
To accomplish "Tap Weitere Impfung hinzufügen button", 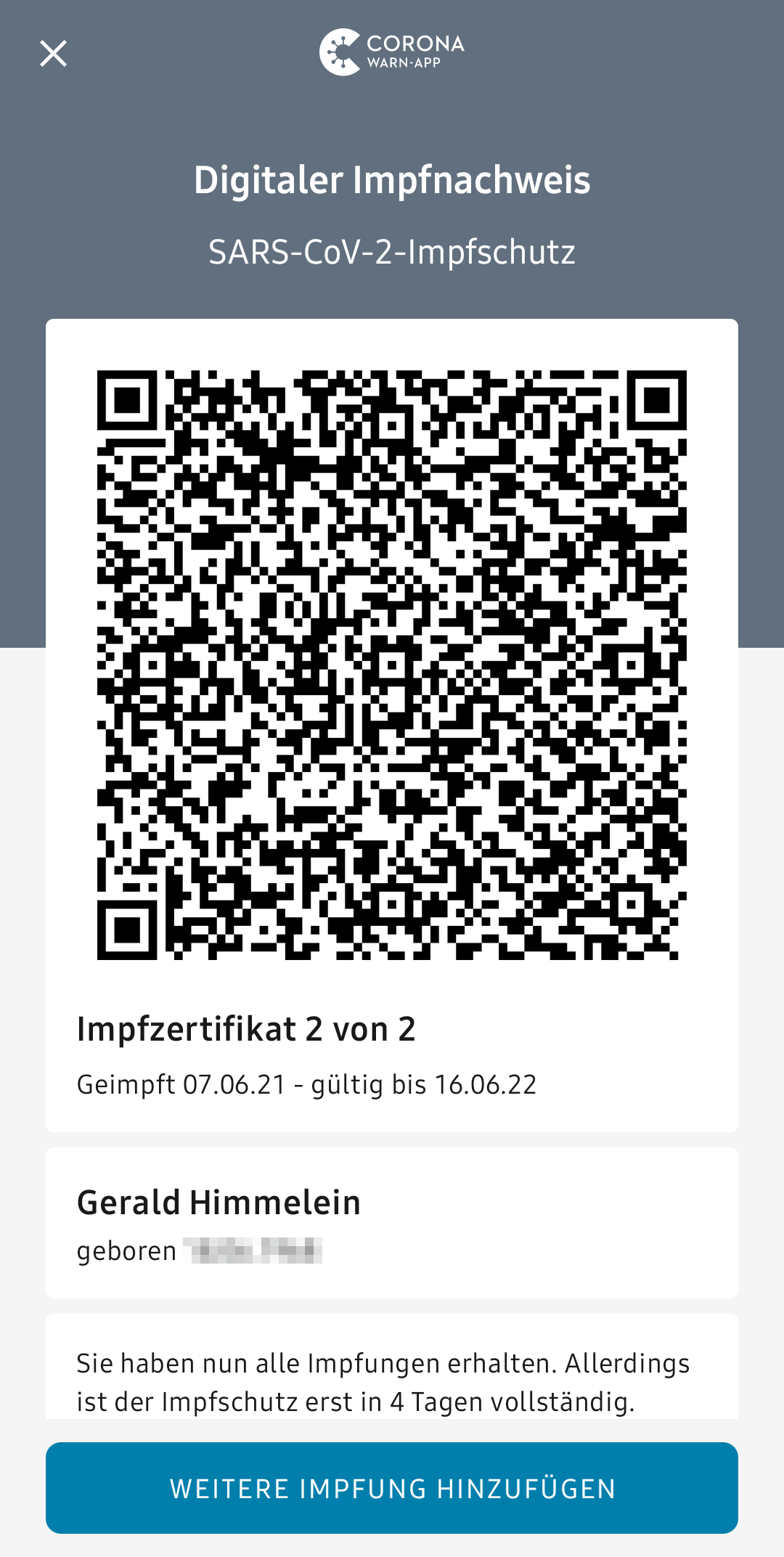I will pyautogui.click(x=392, y=1488).
